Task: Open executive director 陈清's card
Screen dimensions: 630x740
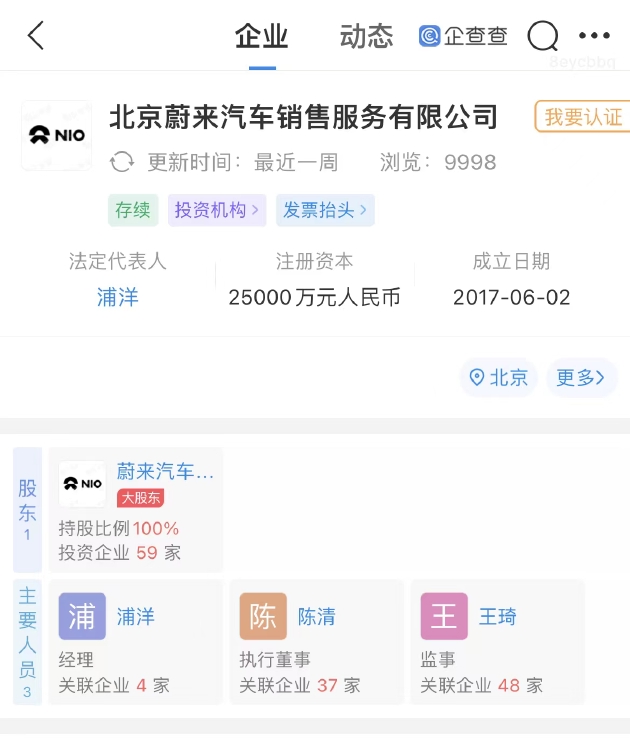Action: coord(316,640)
